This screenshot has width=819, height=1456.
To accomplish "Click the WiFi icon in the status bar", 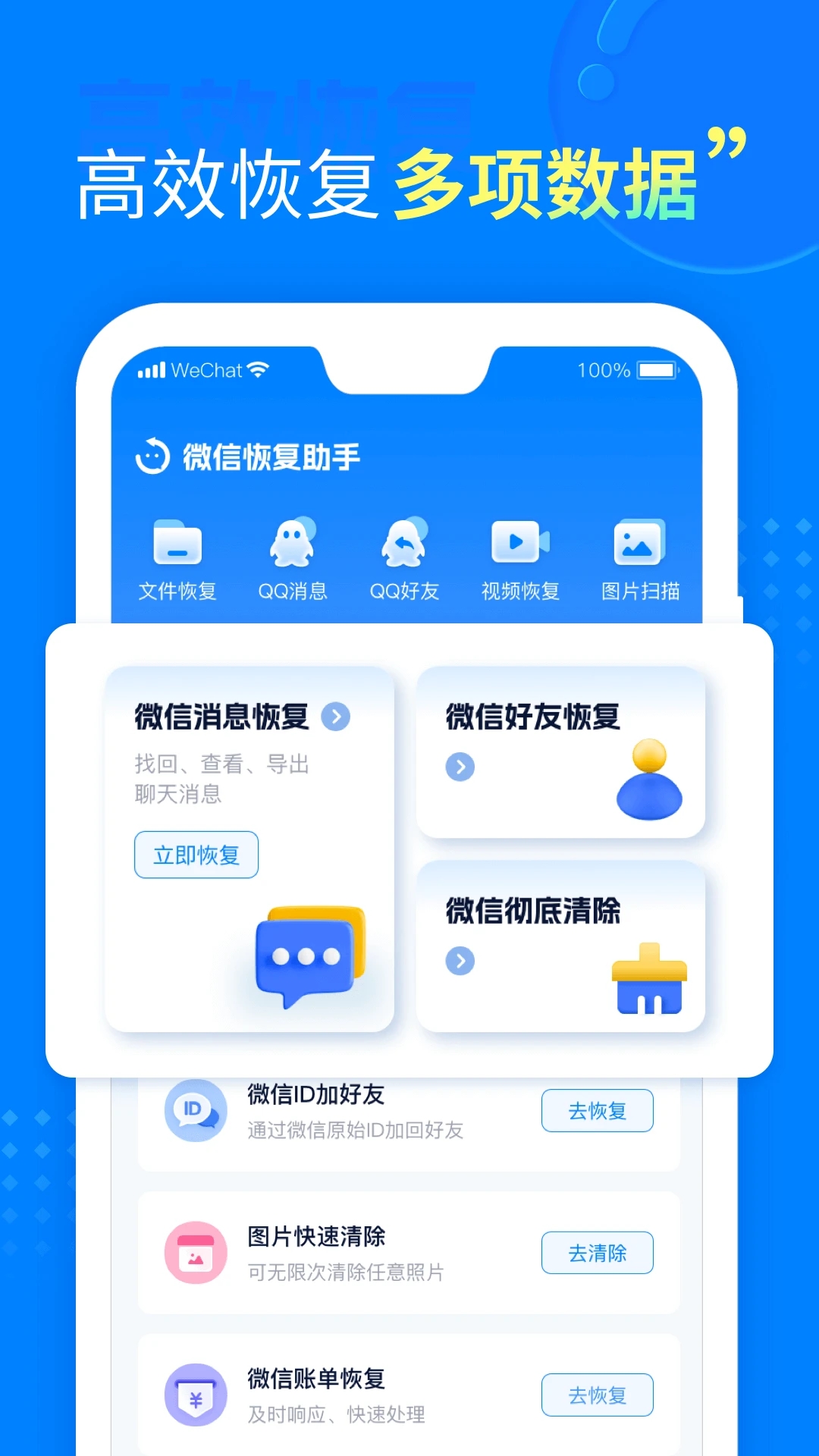I will click(258, 369).
